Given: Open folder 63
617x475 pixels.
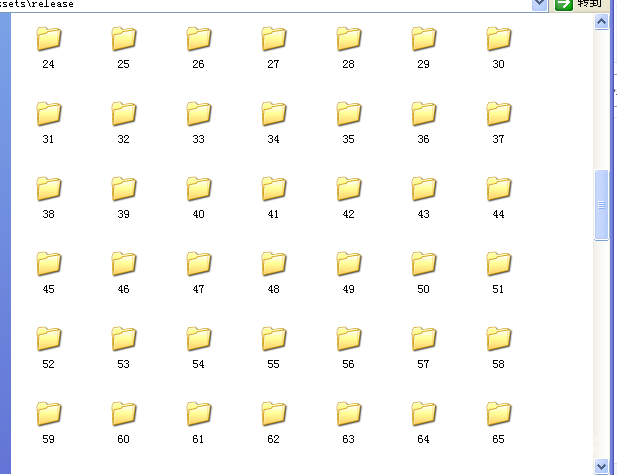Looking at the screenshot, I should [348, 415].
